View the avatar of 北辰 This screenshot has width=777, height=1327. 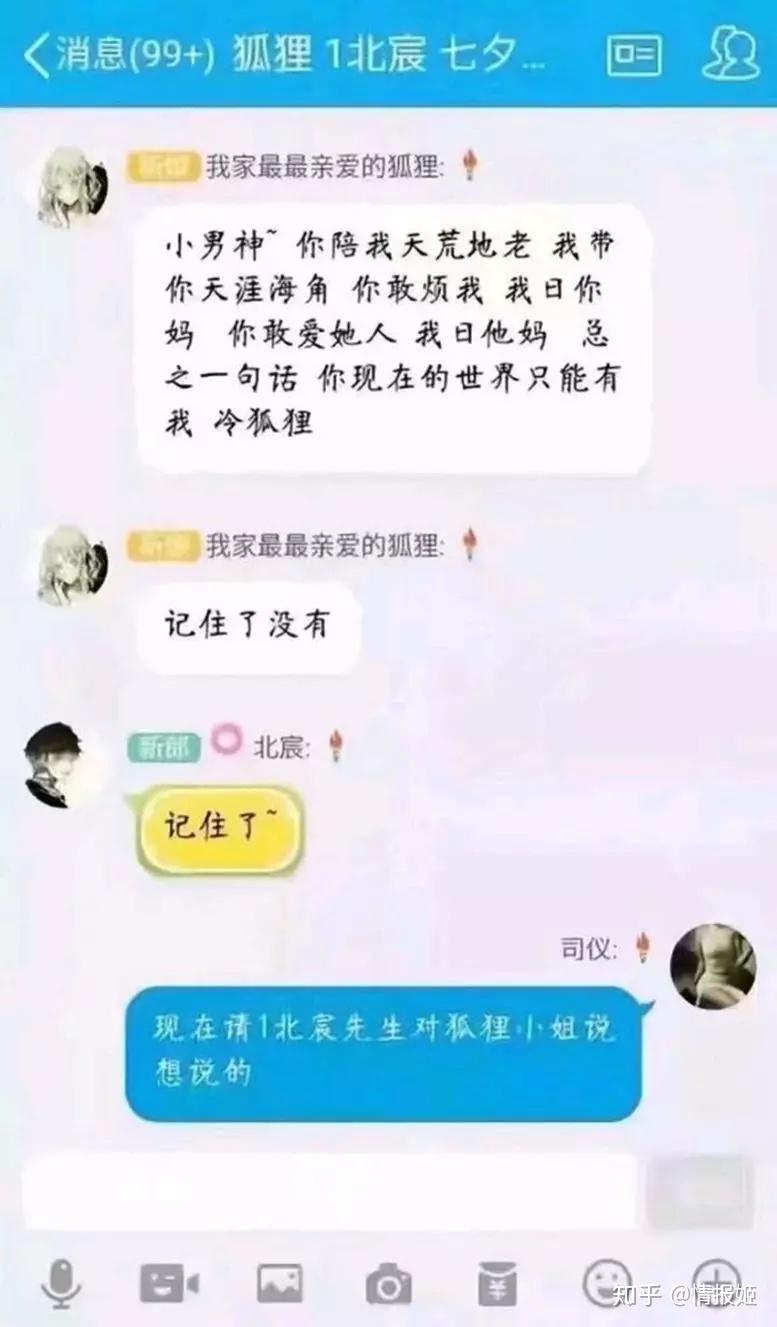coord(63,765)
